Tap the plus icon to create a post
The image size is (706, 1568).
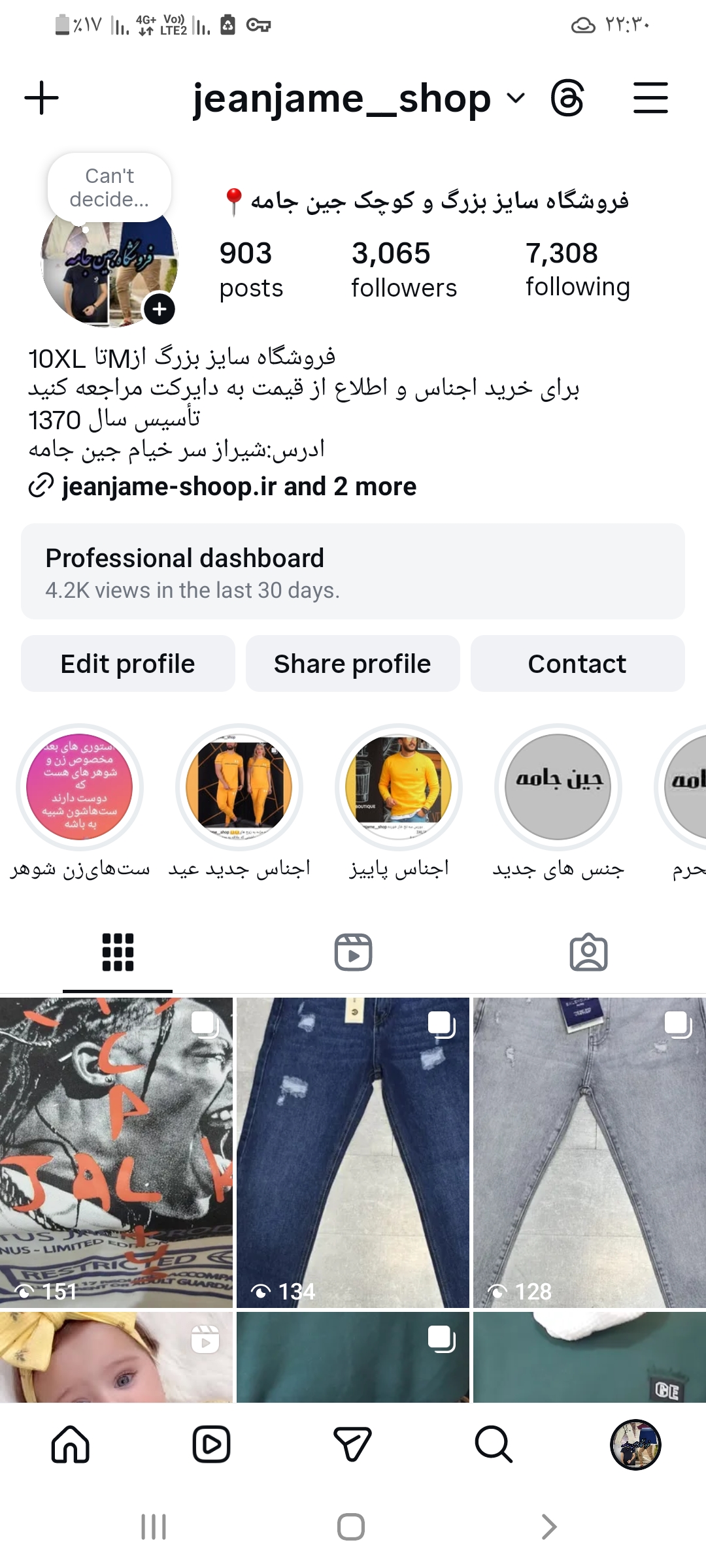(x=41, y=98)
